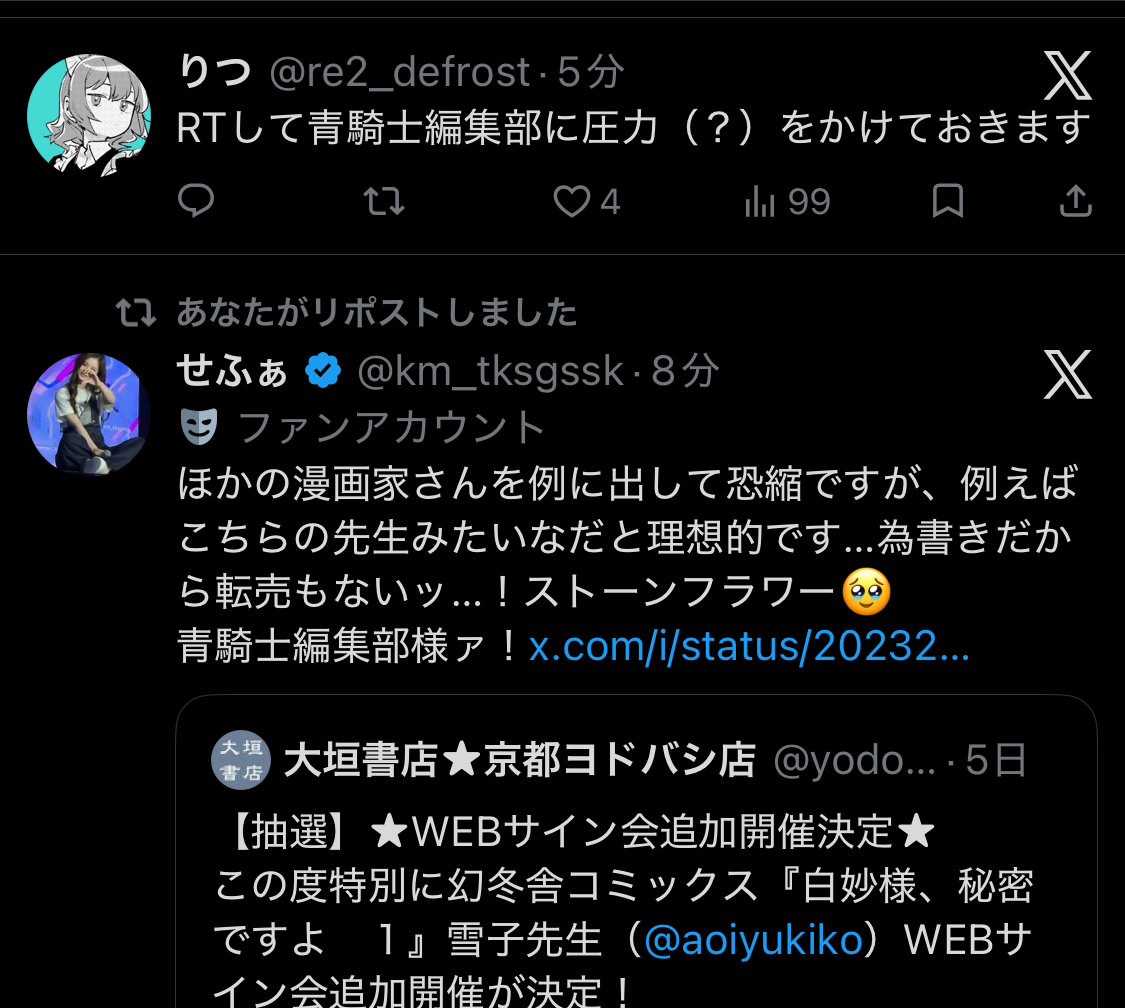Share りつ's post
Image resolution: width=1125 pixels, height=1008 pixels.
click(x=1075, y=202)
